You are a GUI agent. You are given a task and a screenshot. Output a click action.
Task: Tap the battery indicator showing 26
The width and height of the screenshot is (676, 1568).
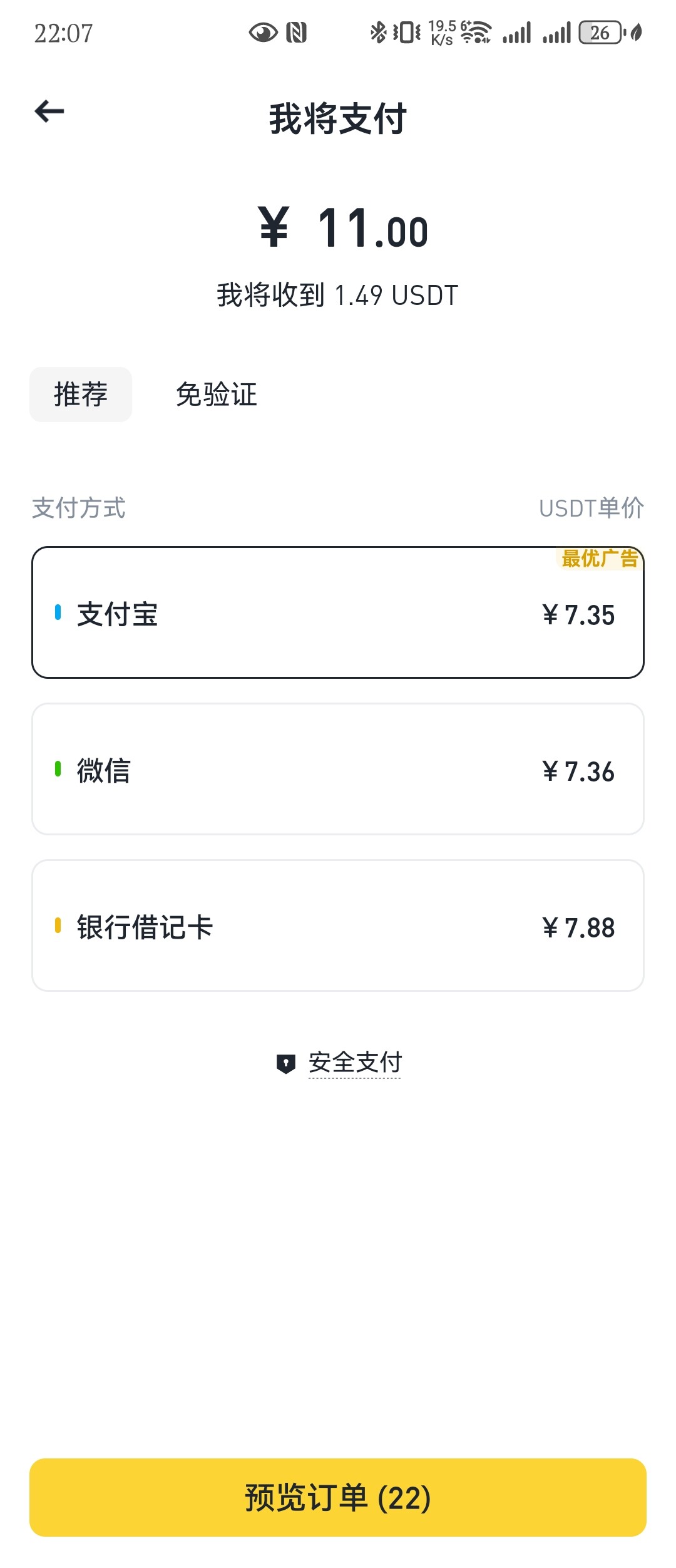(x=600, y=33)
